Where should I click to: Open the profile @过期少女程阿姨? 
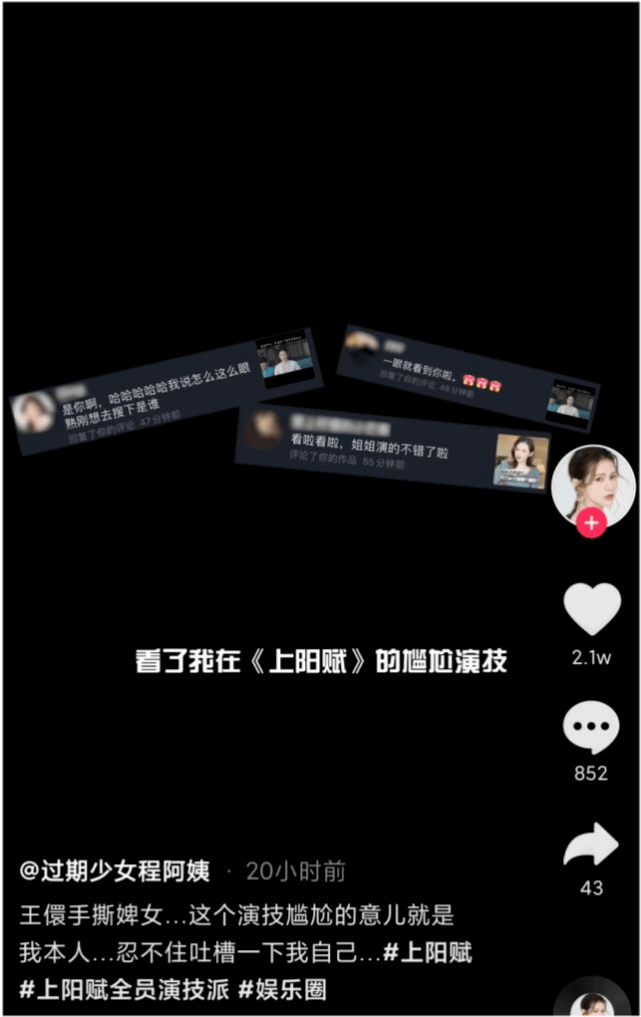(x=116, y=871)
